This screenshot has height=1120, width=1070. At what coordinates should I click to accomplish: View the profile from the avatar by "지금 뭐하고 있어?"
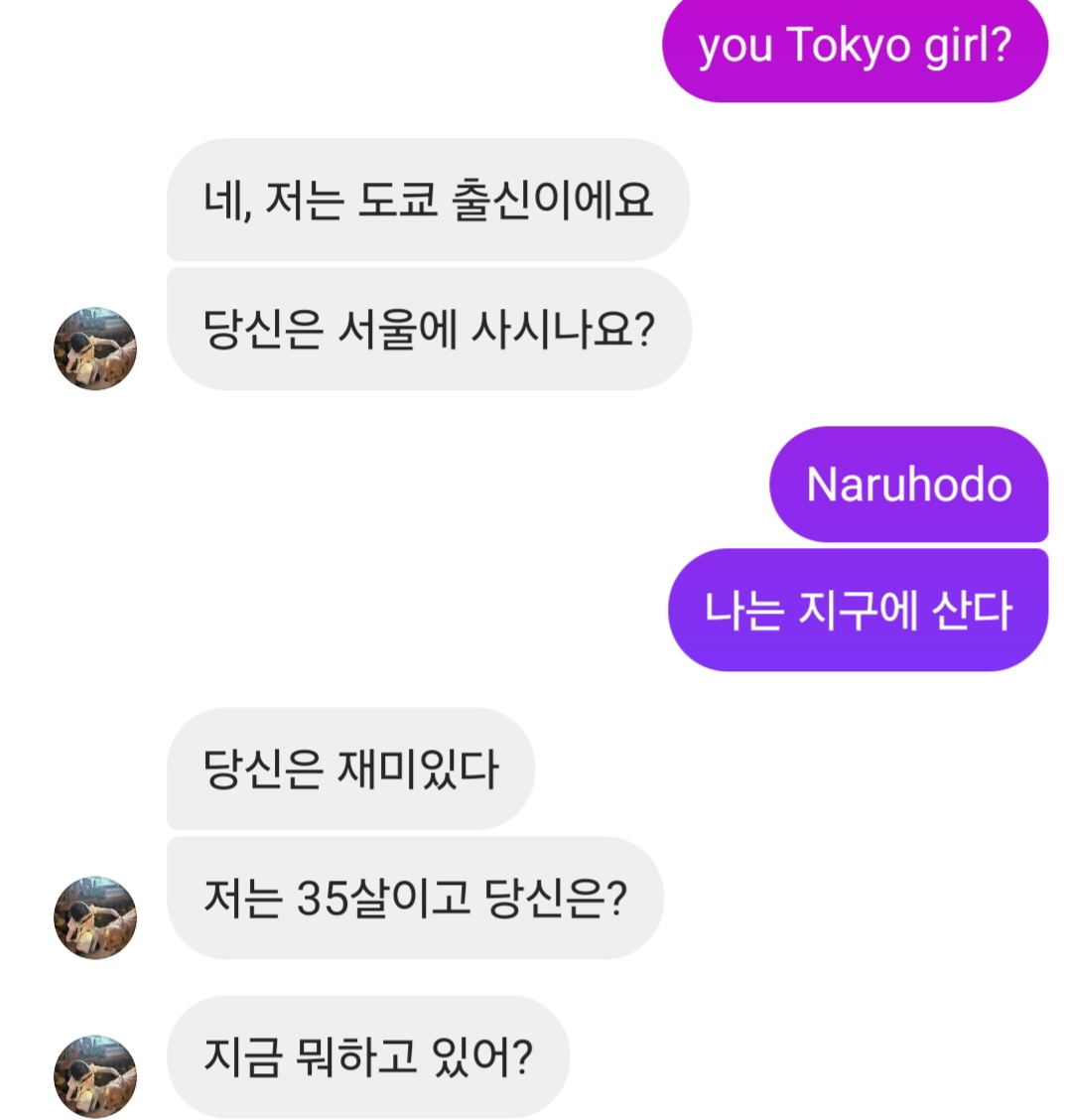pos(95,1076)
